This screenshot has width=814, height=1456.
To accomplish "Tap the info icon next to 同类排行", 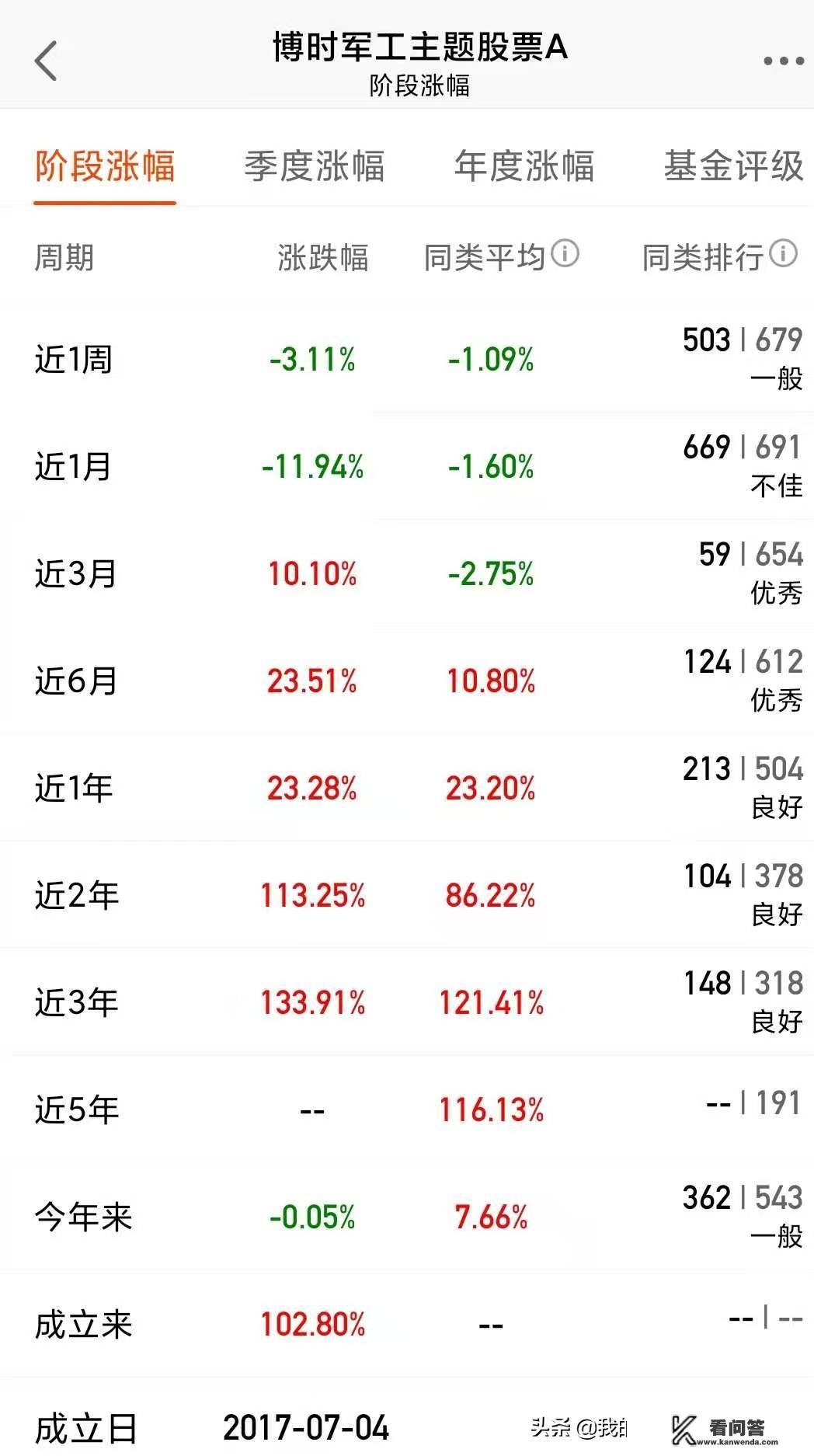I will pos(784,253).
